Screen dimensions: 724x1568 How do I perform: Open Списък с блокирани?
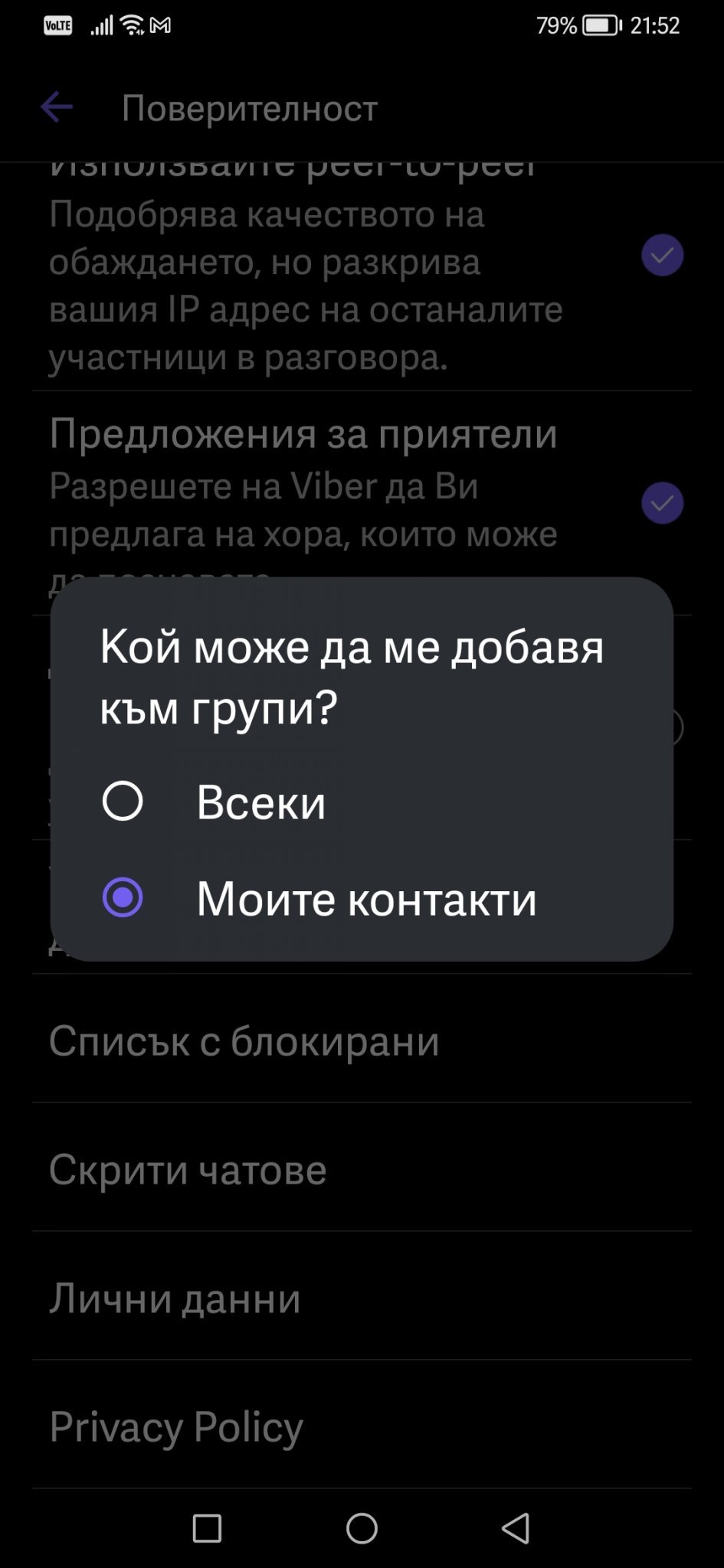point(244,1040)
